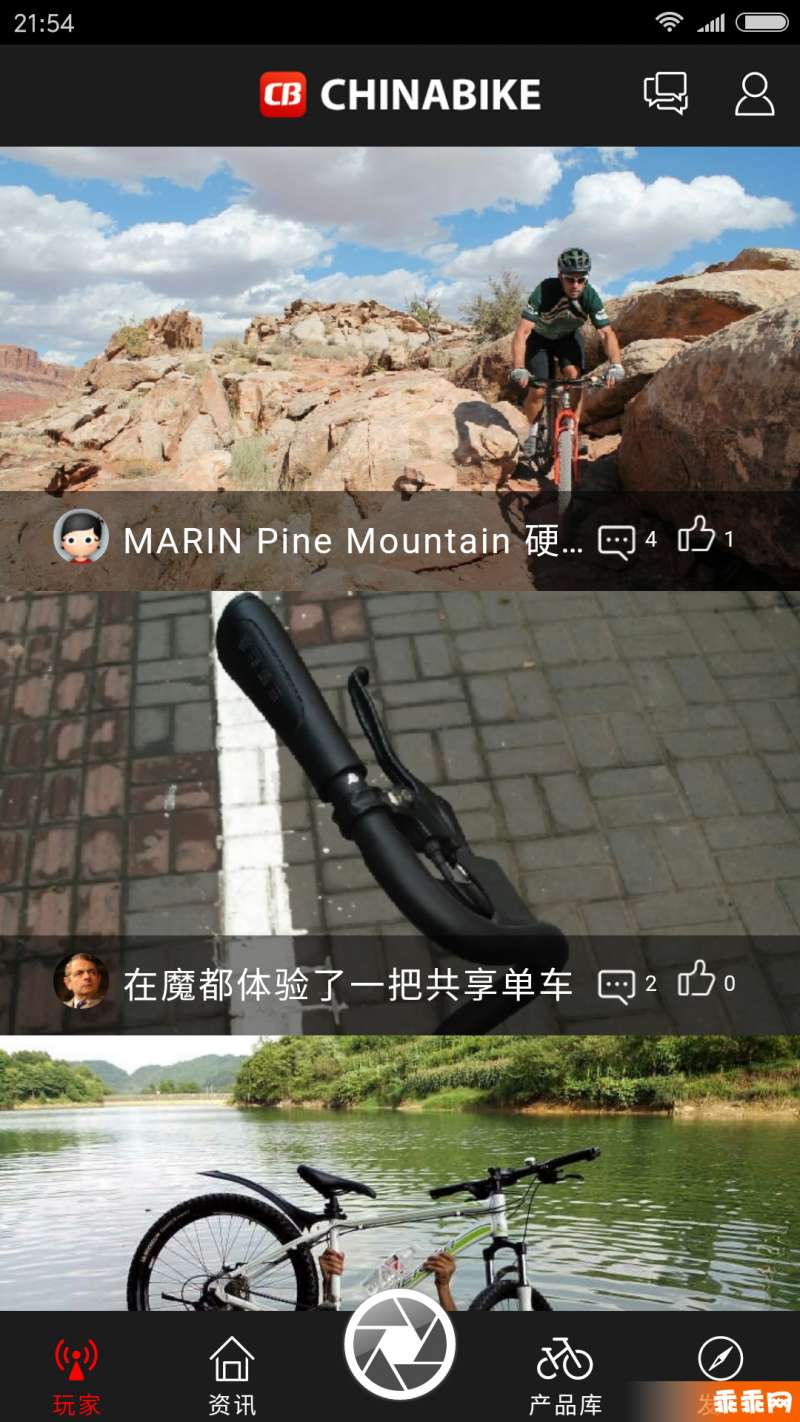Open the messages icon in the header

(x=665, y=94)
